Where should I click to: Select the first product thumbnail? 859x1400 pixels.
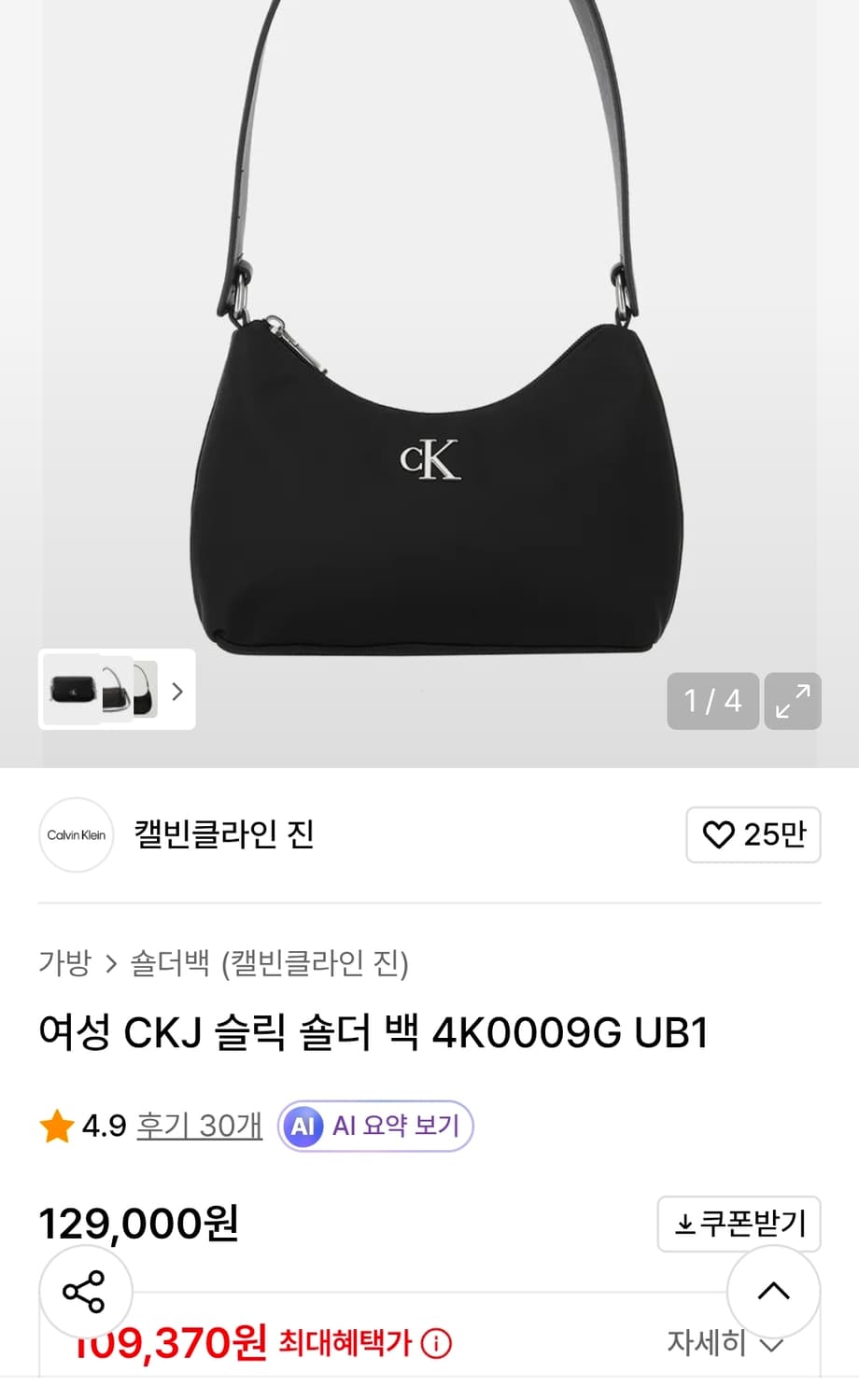tap(75, 691)
